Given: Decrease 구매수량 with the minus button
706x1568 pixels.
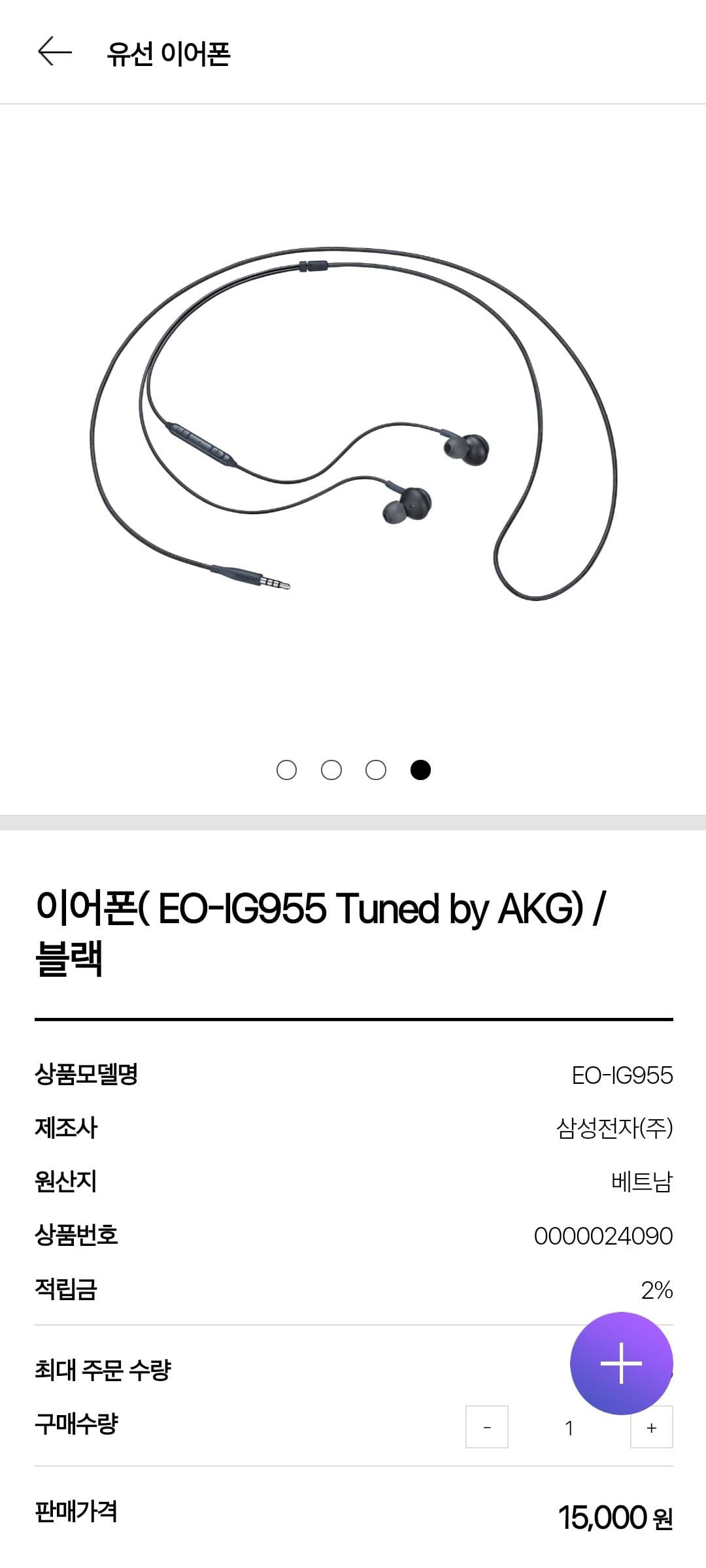Looking at the screenshot, I should tap(487, 1428).
